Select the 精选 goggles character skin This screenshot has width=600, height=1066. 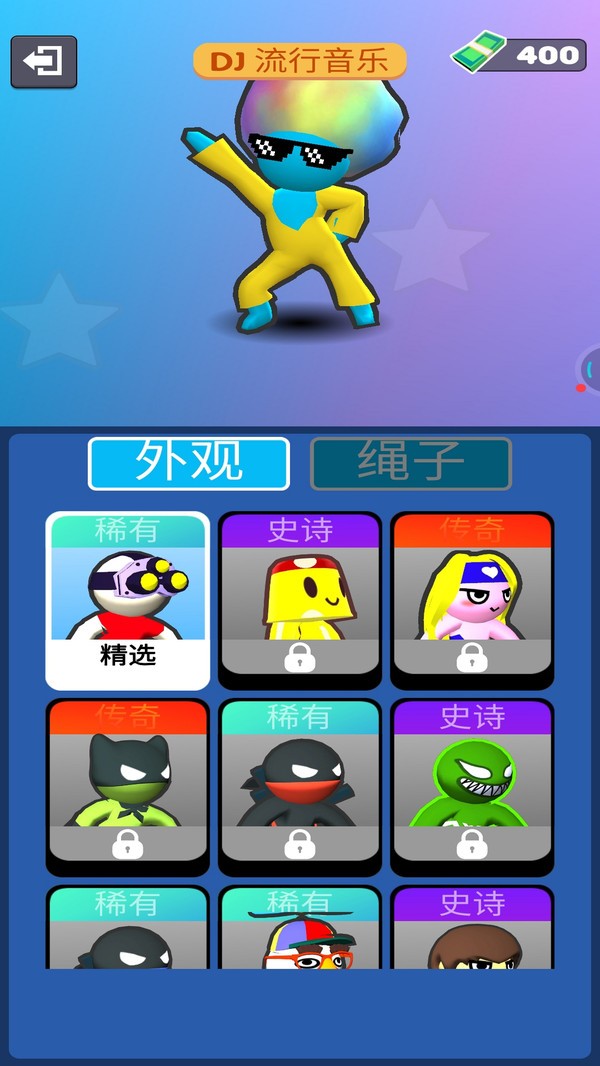coord(128,600)
